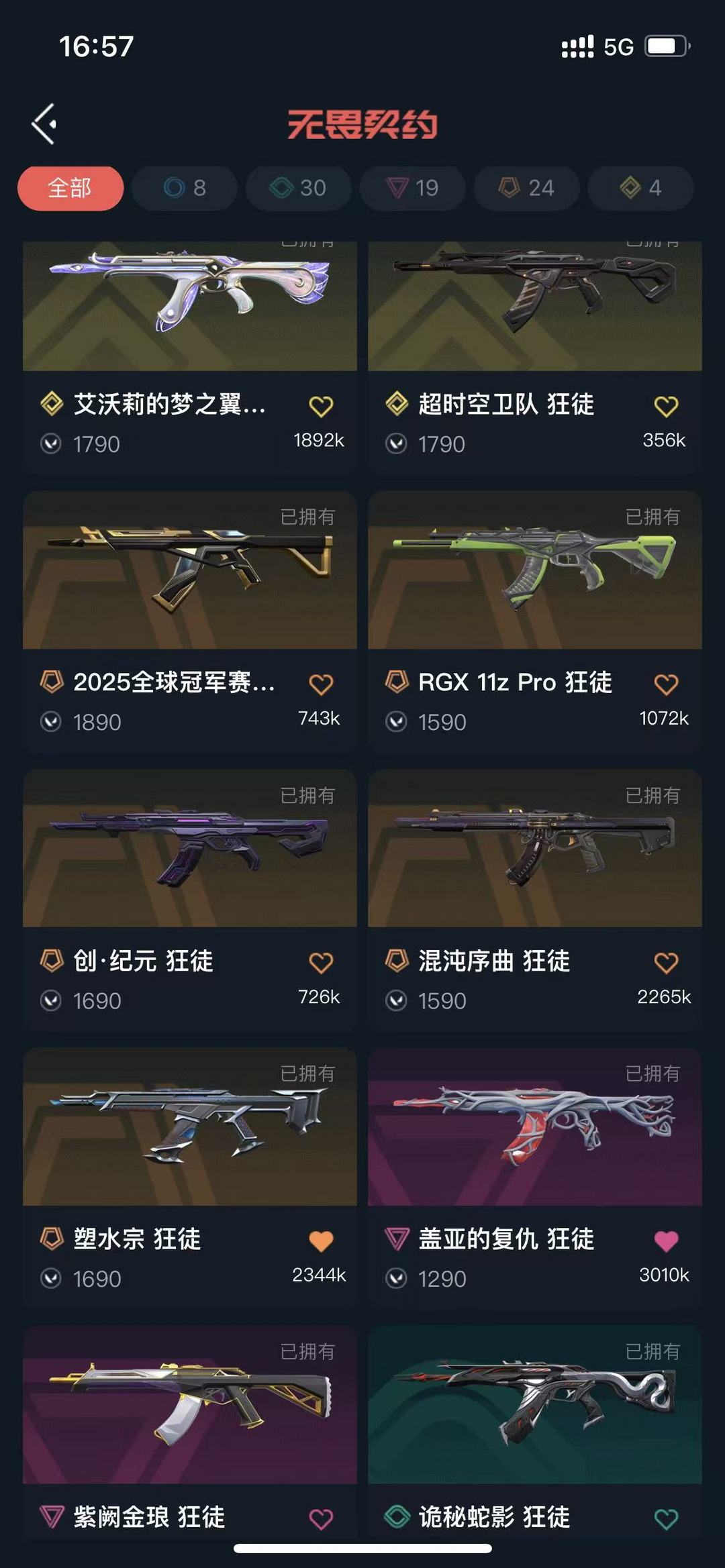Unlike the 塑水宗 狂徒 skin
Image resolution: width=725 pixels, height=1568 pixels.
click(321, 1241)
